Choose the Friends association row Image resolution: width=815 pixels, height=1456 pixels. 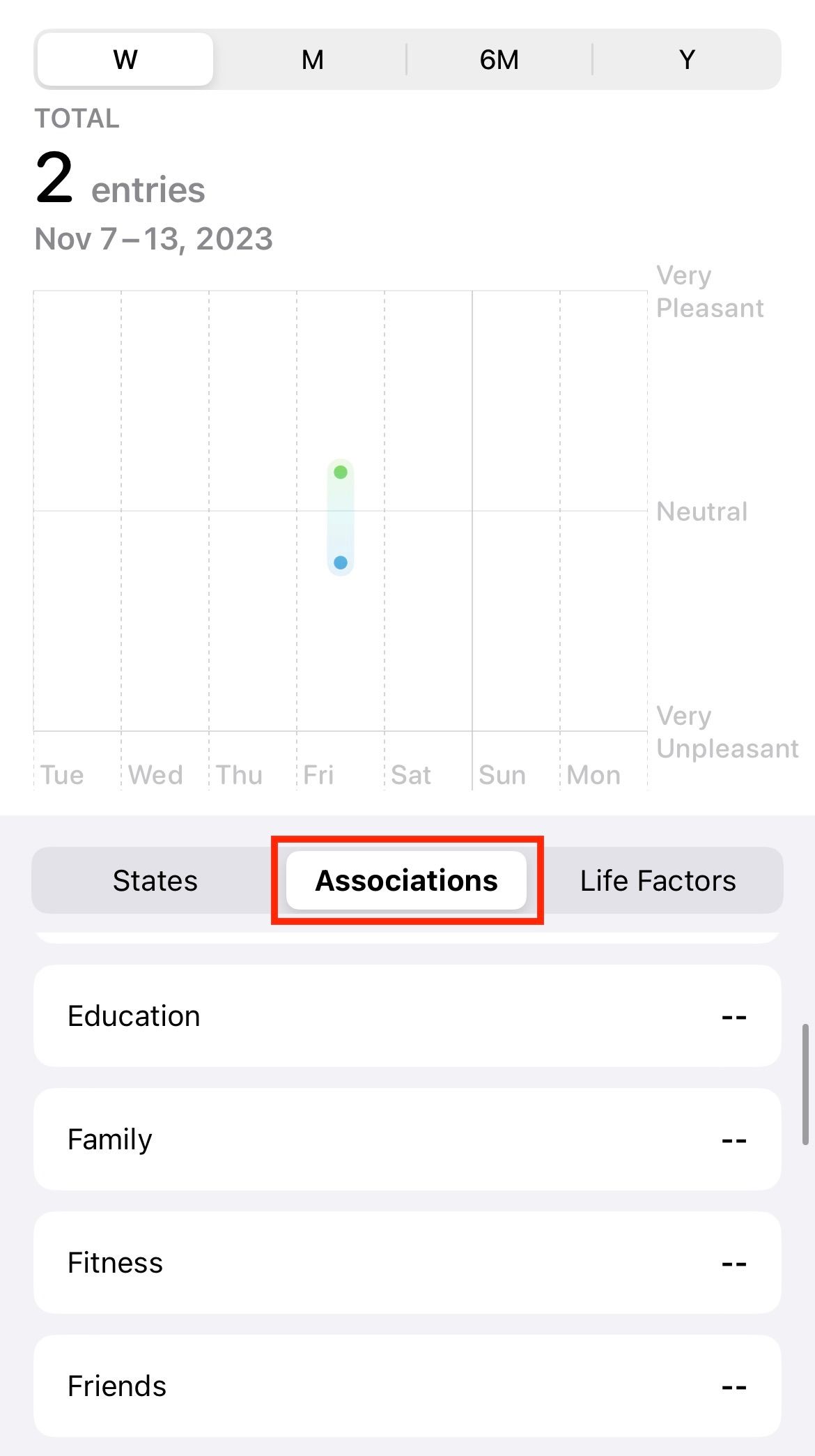407,1386
